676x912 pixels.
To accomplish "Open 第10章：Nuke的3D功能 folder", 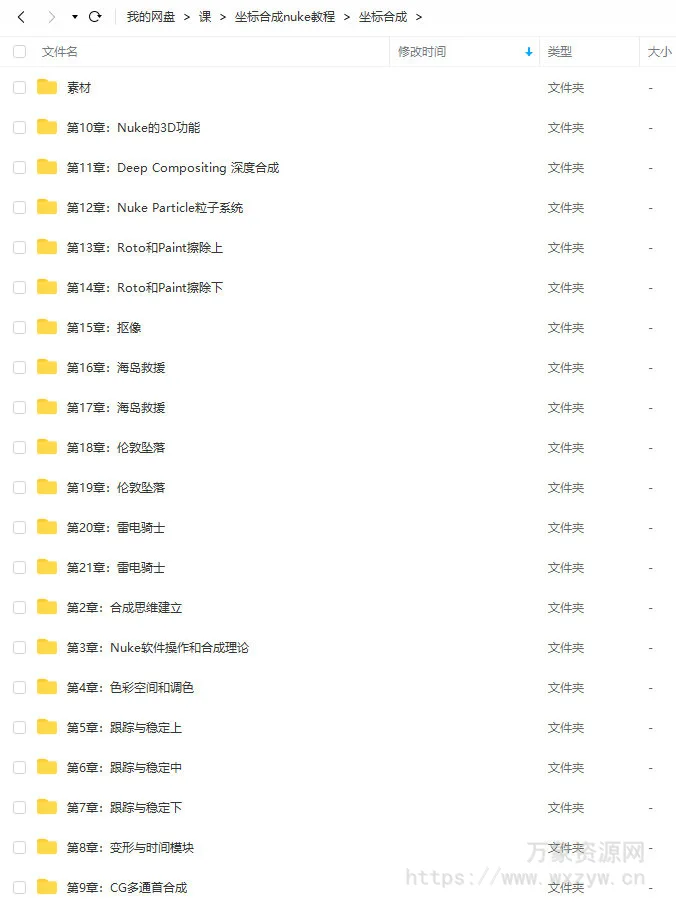I will (x=133, y=128).
